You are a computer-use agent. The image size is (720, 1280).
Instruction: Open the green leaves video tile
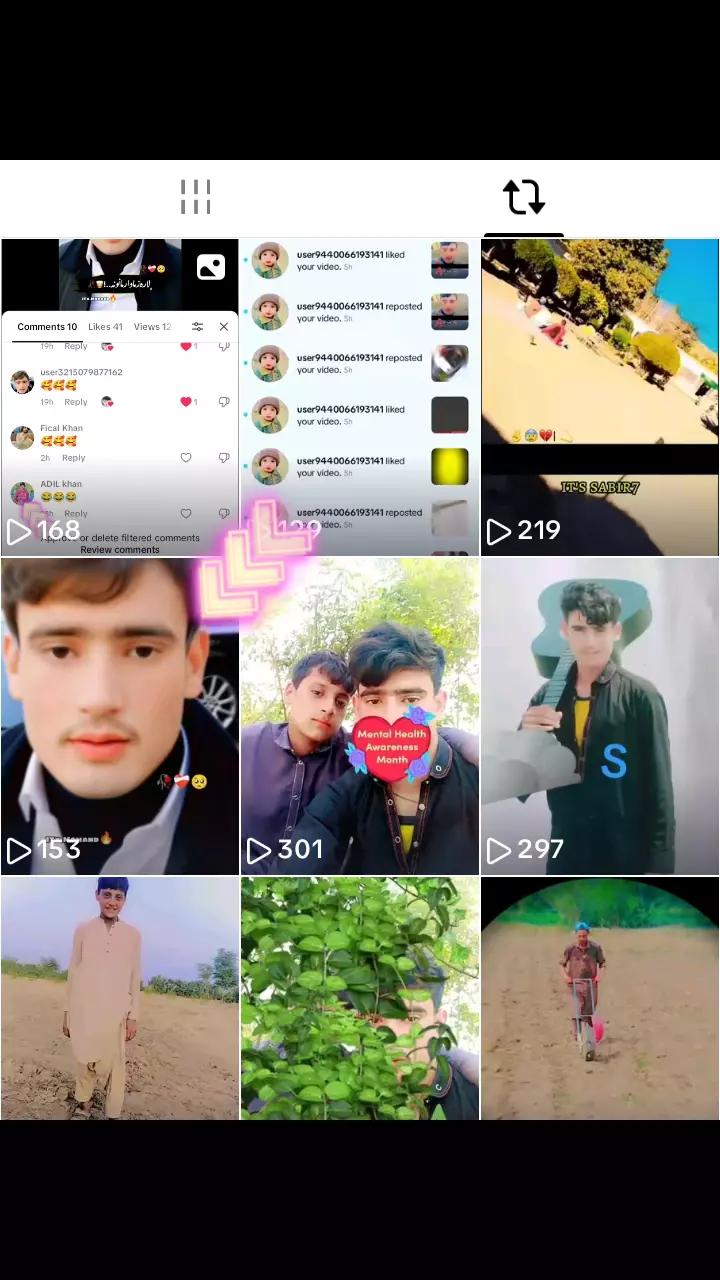point(359,998)
